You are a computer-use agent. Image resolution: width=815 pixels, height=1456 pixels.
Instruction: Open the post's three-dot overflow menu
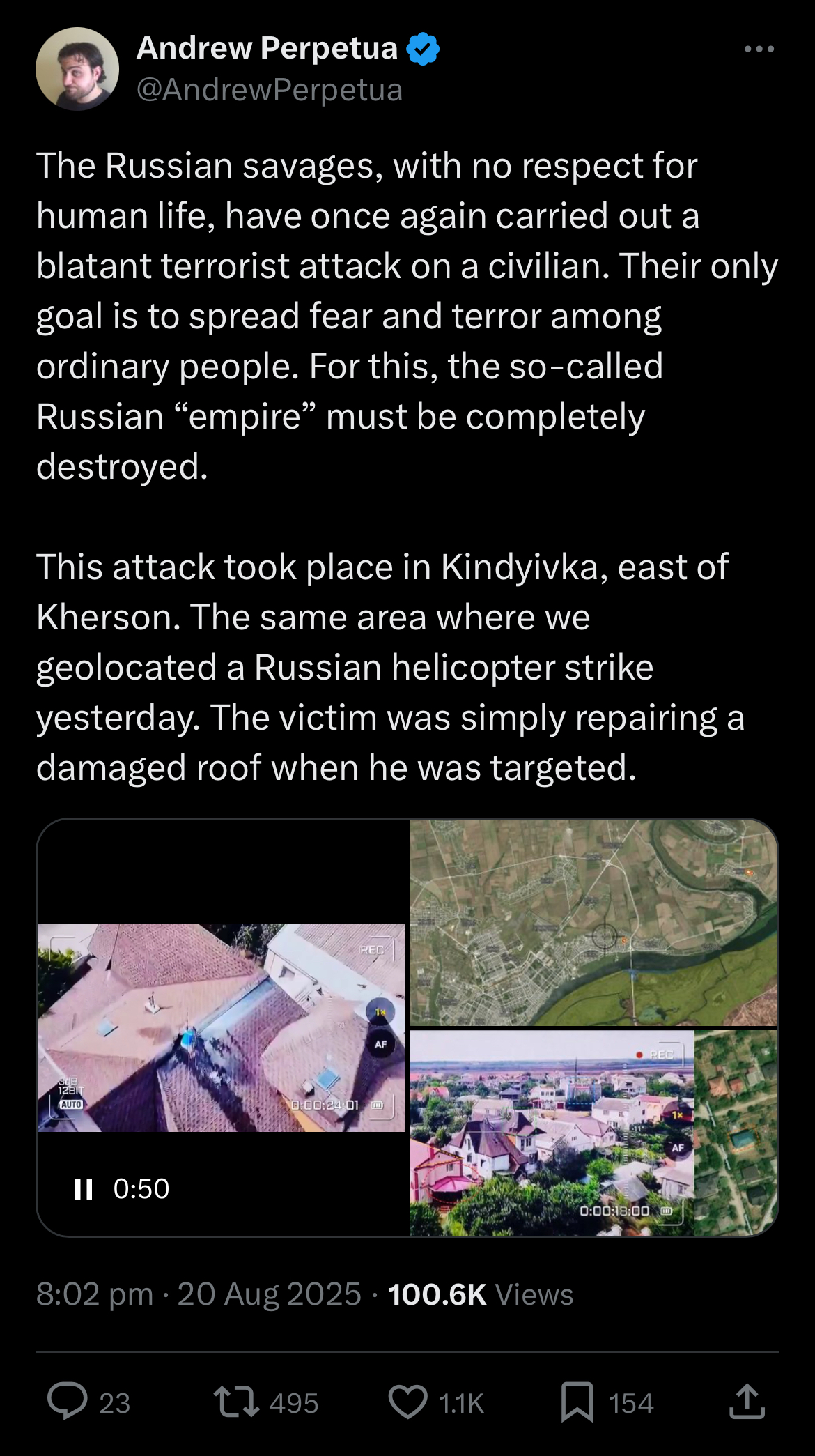759,49
